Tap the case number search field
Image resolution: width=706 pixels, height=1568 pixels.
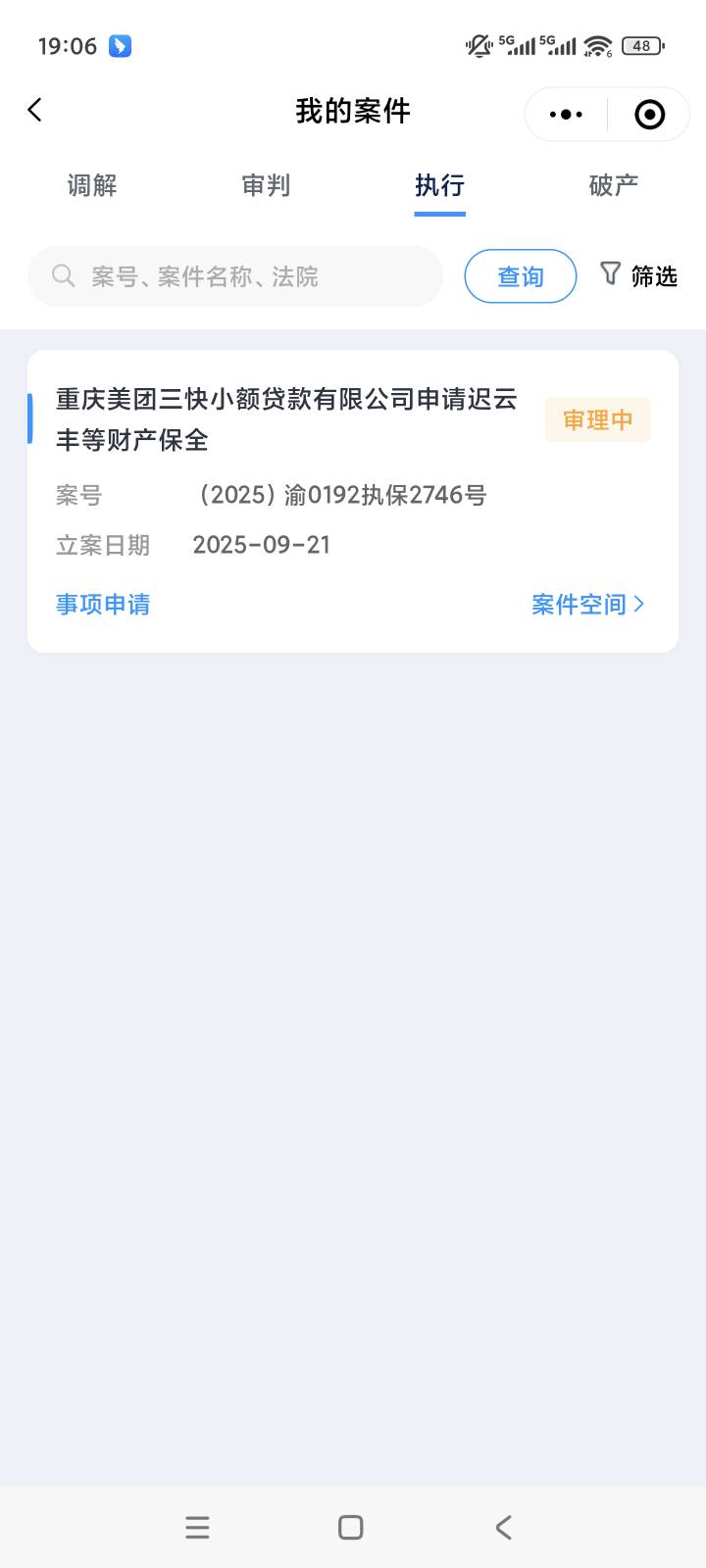(235, 276)
